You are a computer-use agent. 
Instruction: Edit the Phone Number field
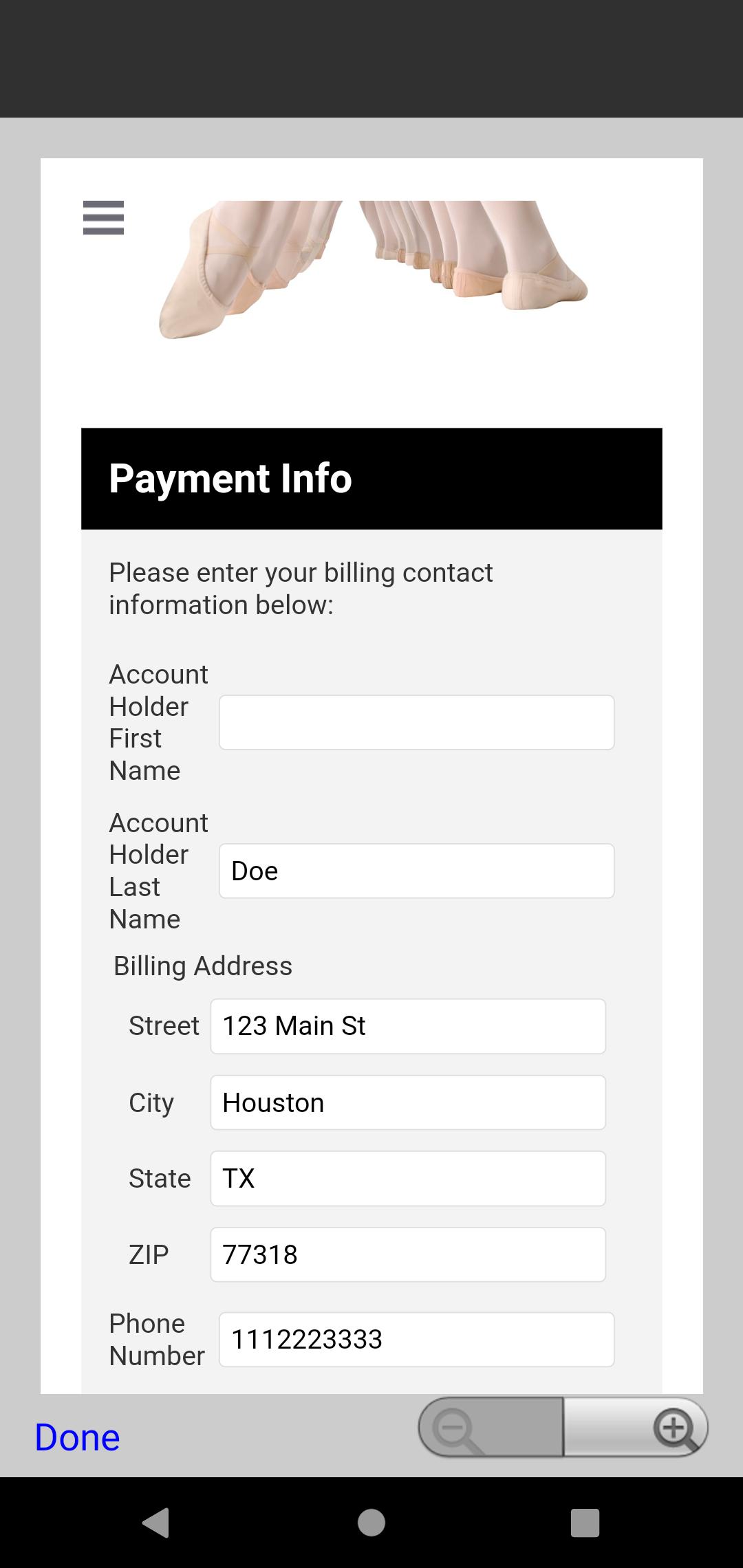coord(416,1339)
